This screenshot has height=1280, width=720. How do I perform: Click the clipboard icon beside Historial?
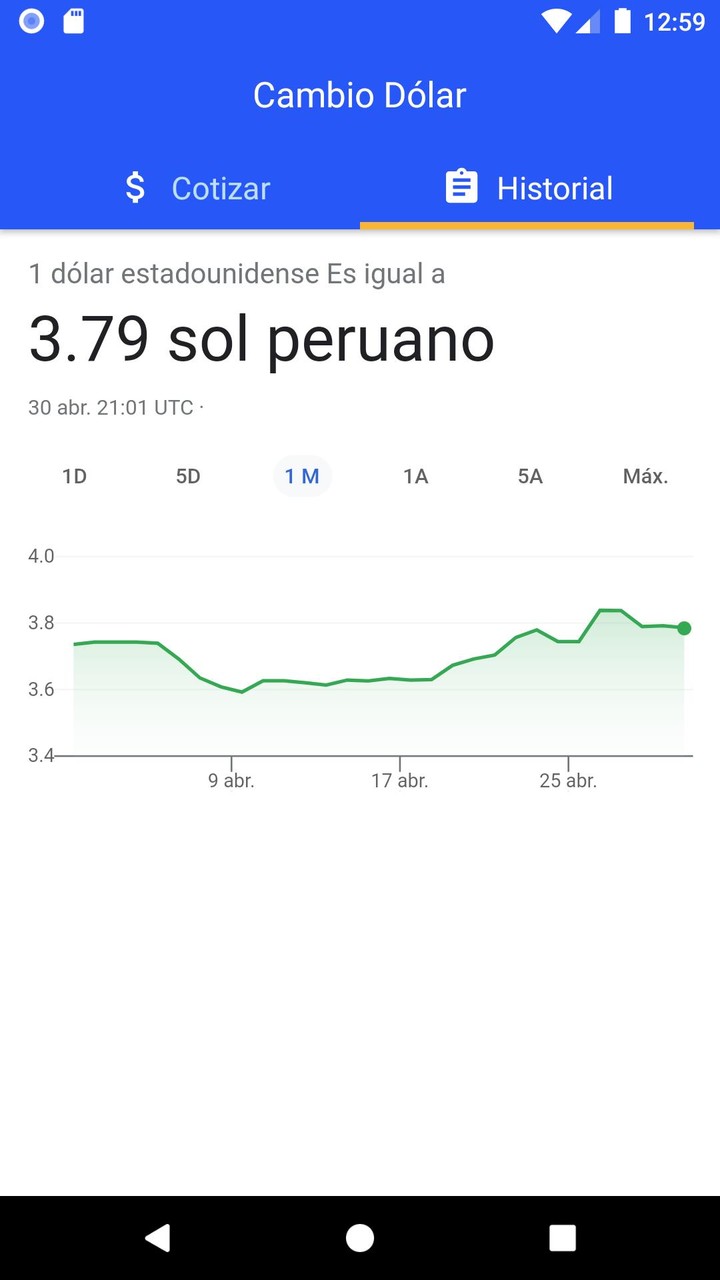click(x=460, y=187)
